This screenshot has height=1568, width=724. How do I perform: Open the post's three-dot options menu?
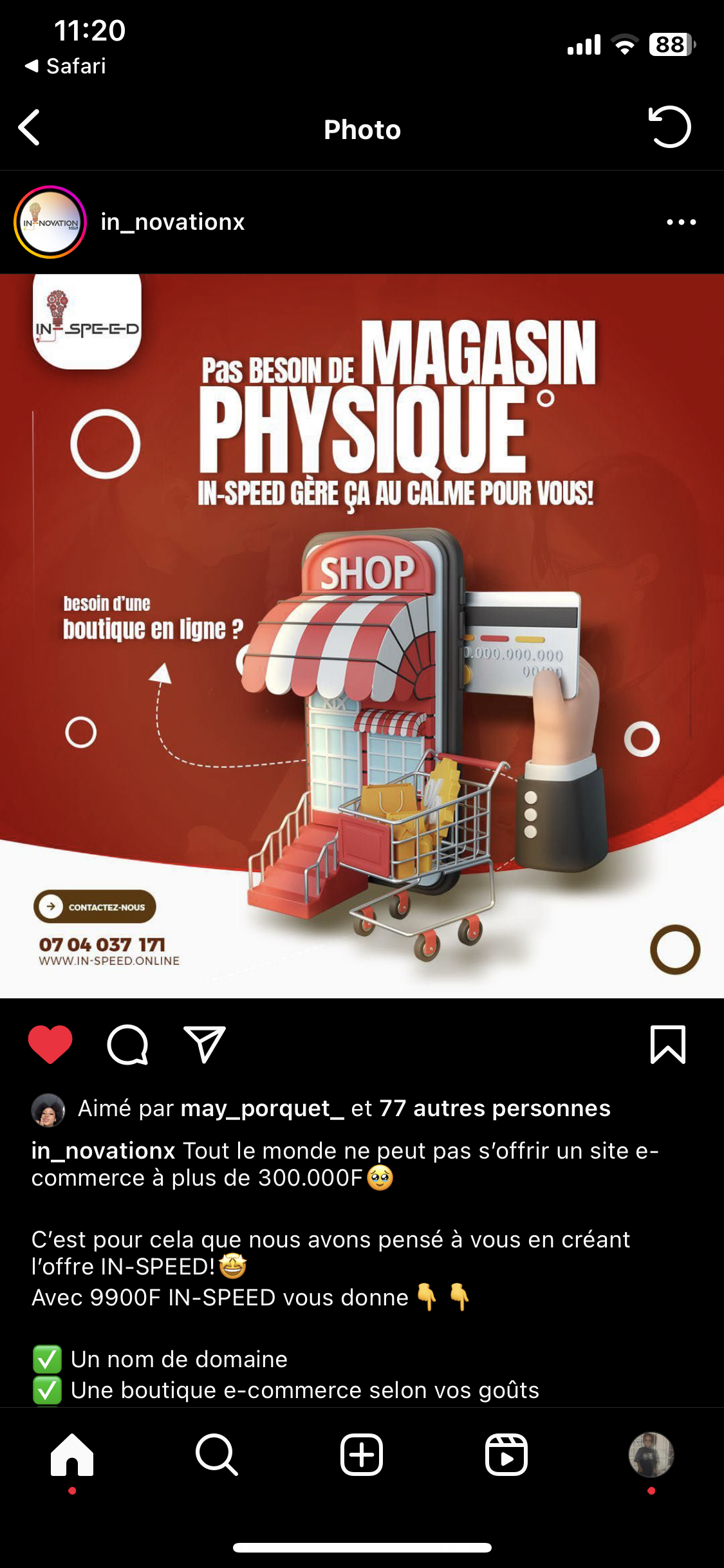point(682,222)
